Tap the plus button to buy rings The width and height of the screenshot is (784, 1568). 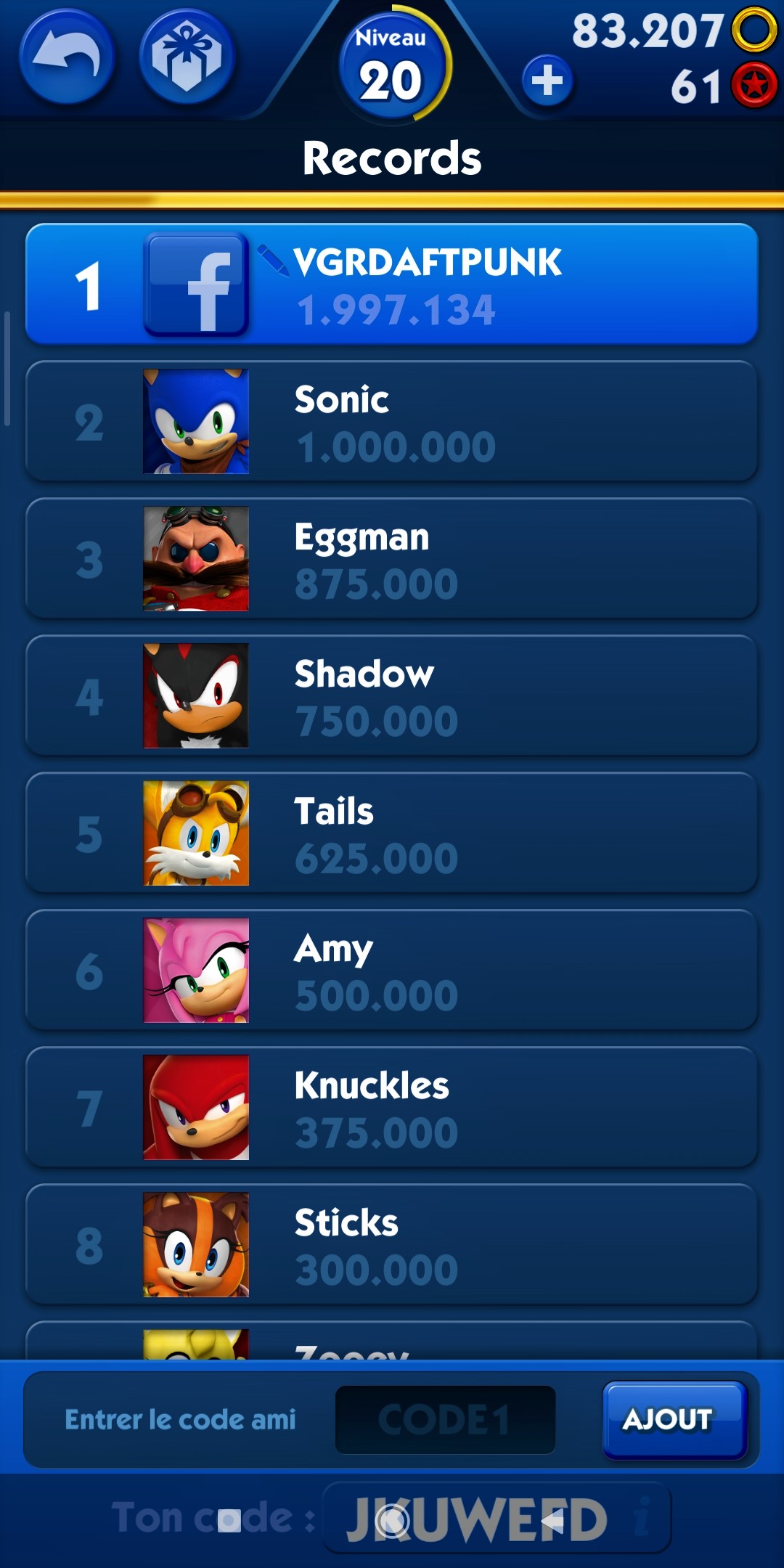[547, 80]
